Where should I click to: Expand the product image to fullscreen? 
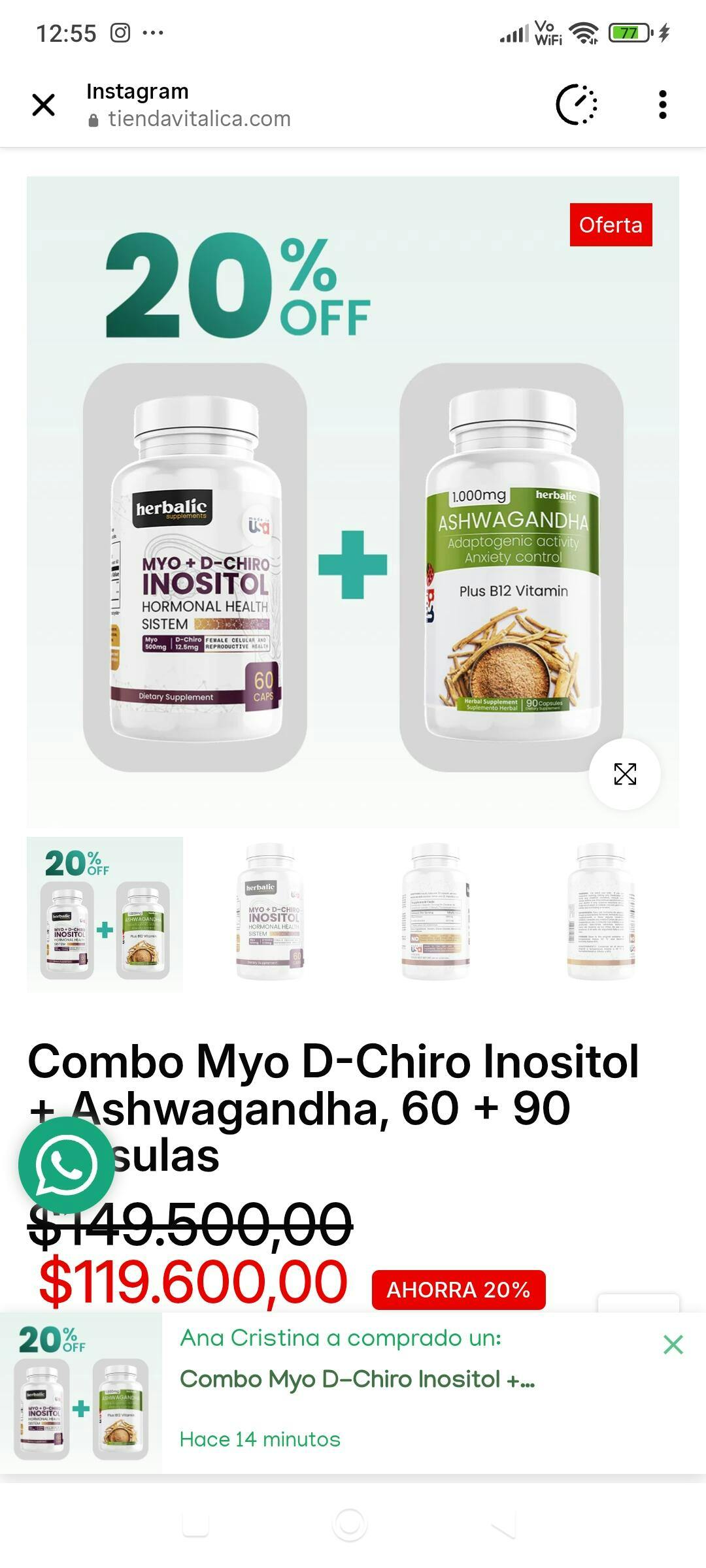click(x=624, y=774)
